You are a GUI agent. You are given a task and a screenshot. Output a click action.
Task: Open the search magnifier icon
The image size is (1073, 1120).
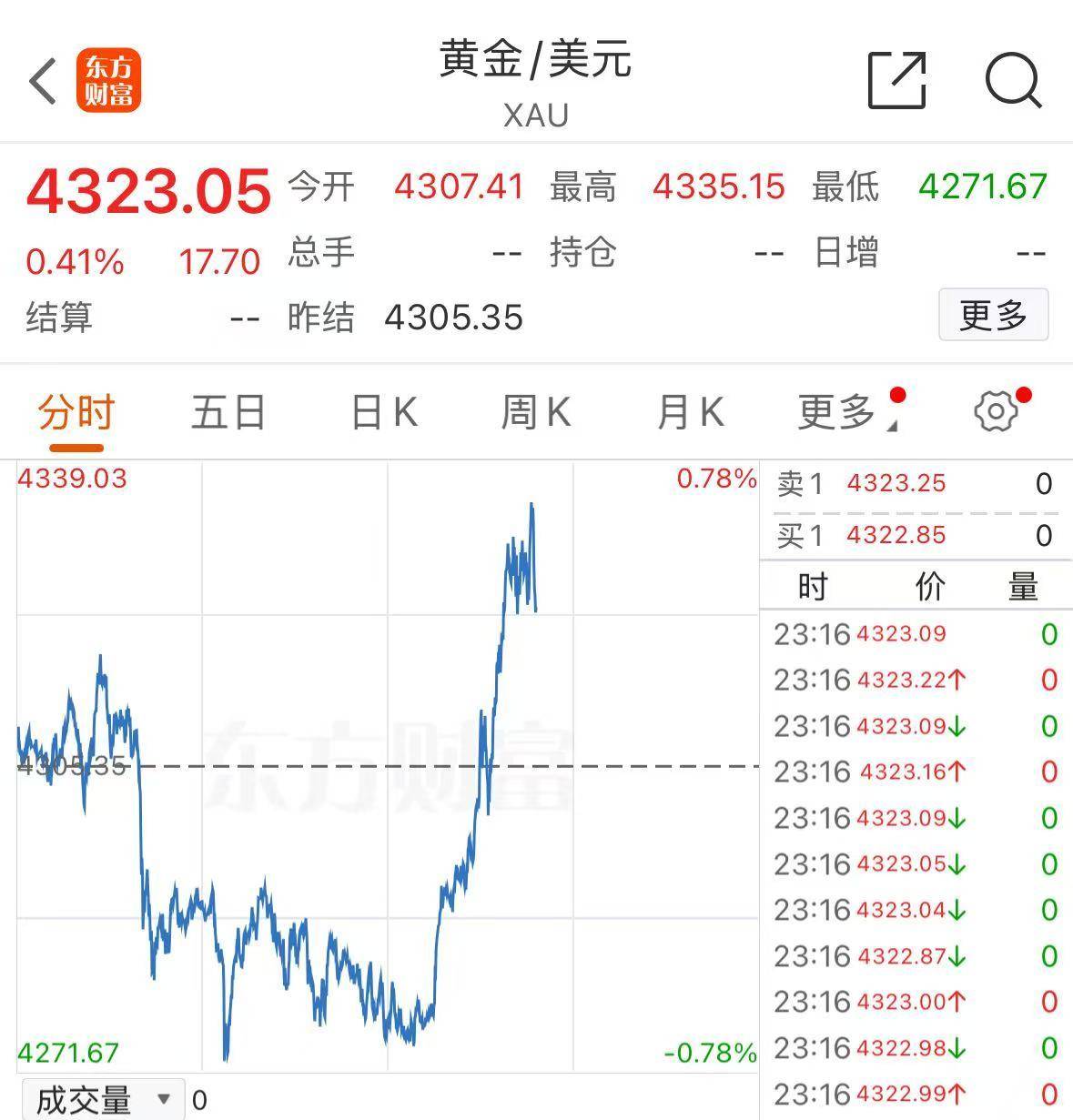(1012, 80)
